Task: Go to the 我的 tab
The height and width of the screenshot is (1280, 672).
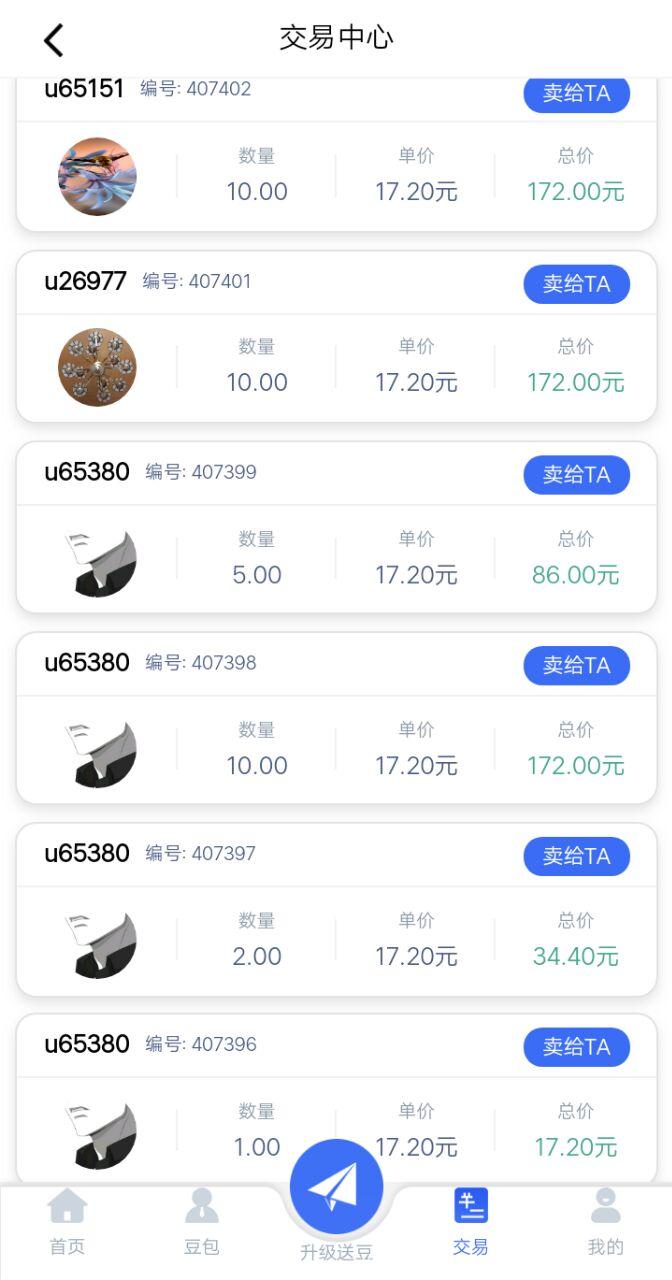Action: (x=605, y=1221)
